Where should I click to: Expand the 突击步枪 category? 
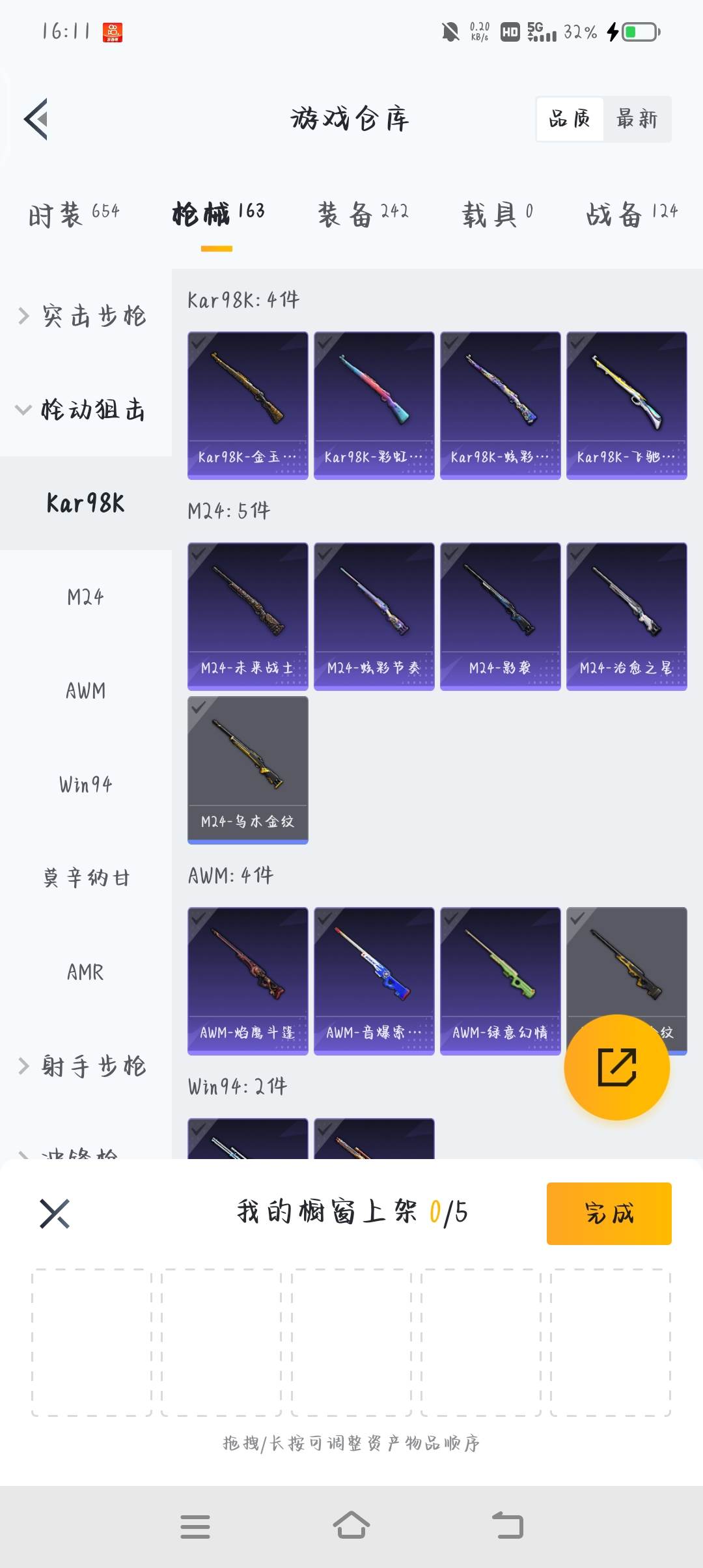click(x=85, y=316)
